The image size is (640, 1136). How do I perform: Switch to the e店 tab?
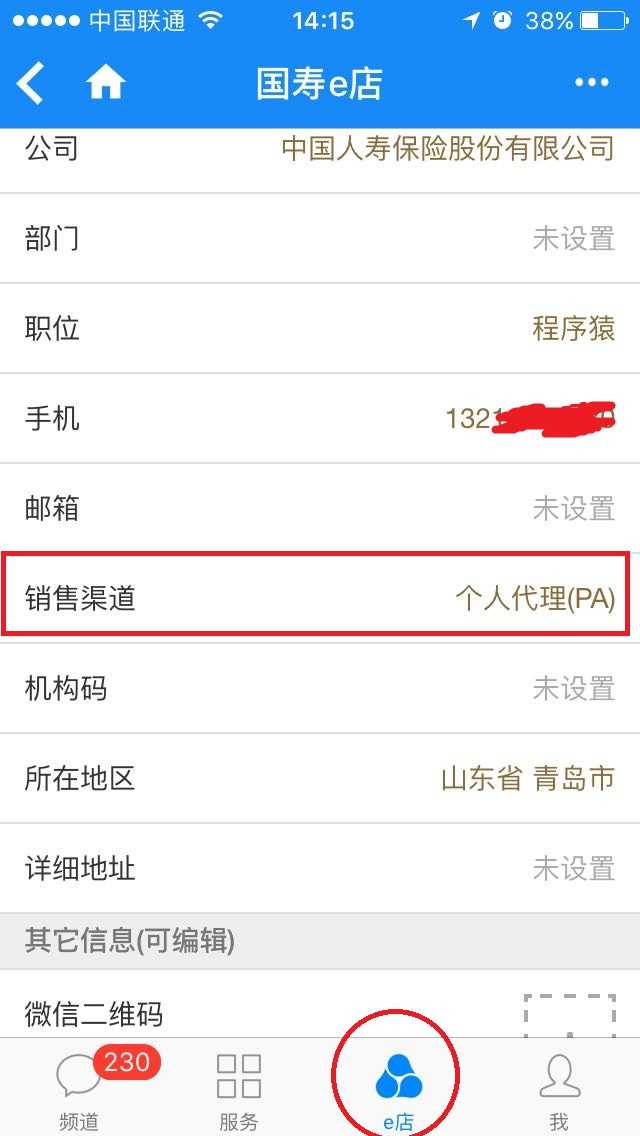coord(398,1088)
